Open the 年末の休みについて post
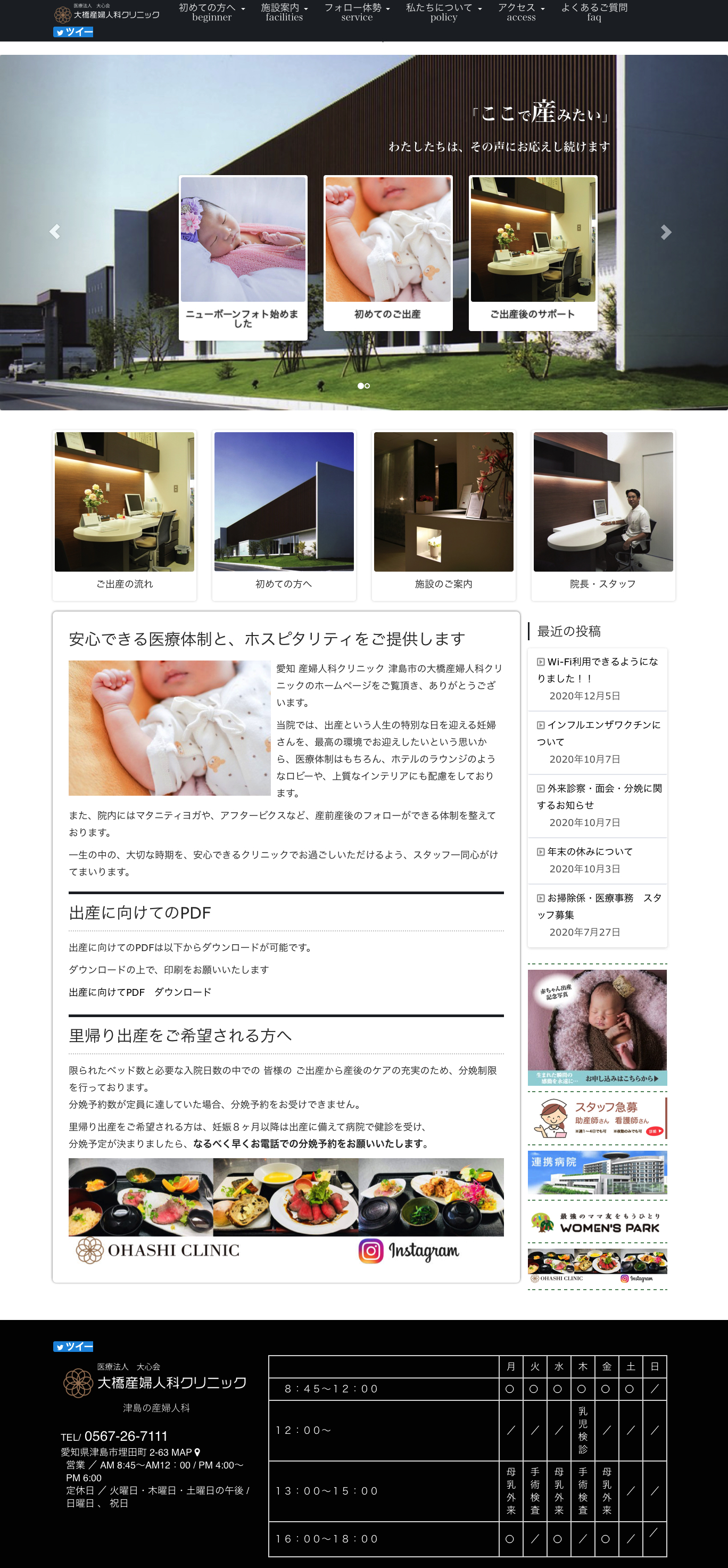 coord(590,851)
